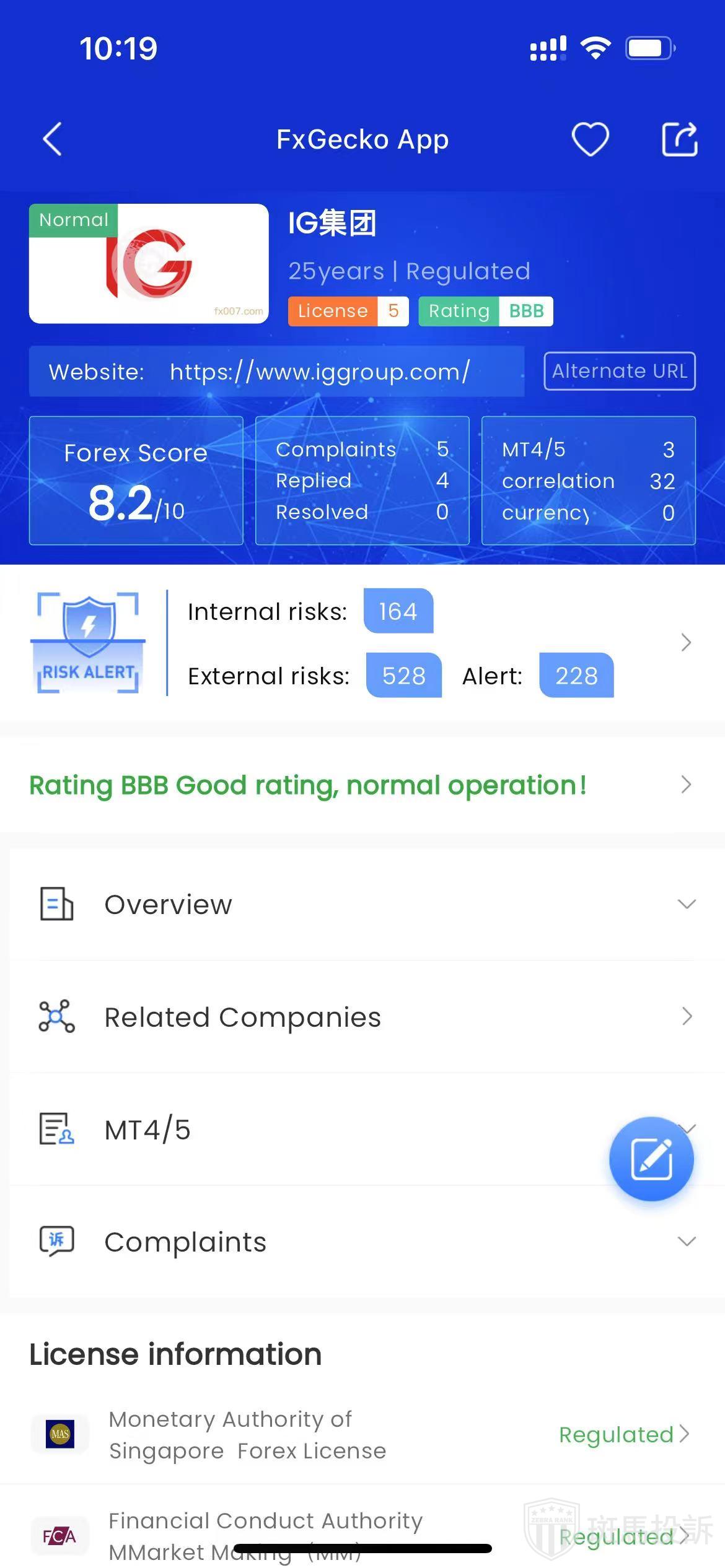
Task: Open Related Companies
Action: coord(362,1017)
